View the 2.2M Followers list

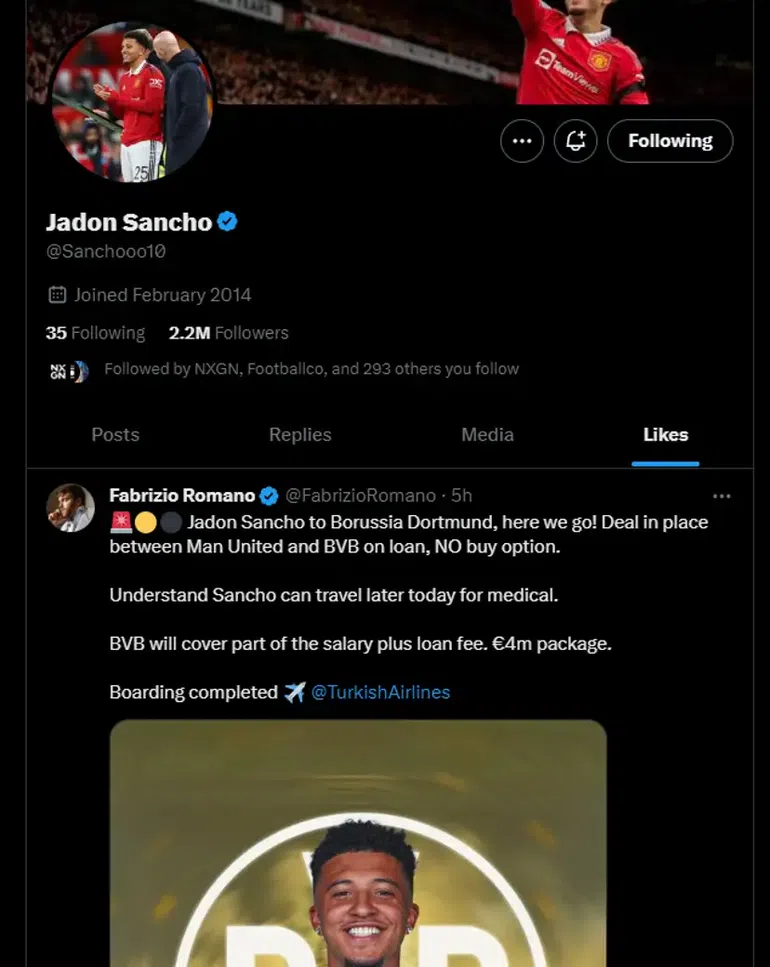(x=228, y=333)
